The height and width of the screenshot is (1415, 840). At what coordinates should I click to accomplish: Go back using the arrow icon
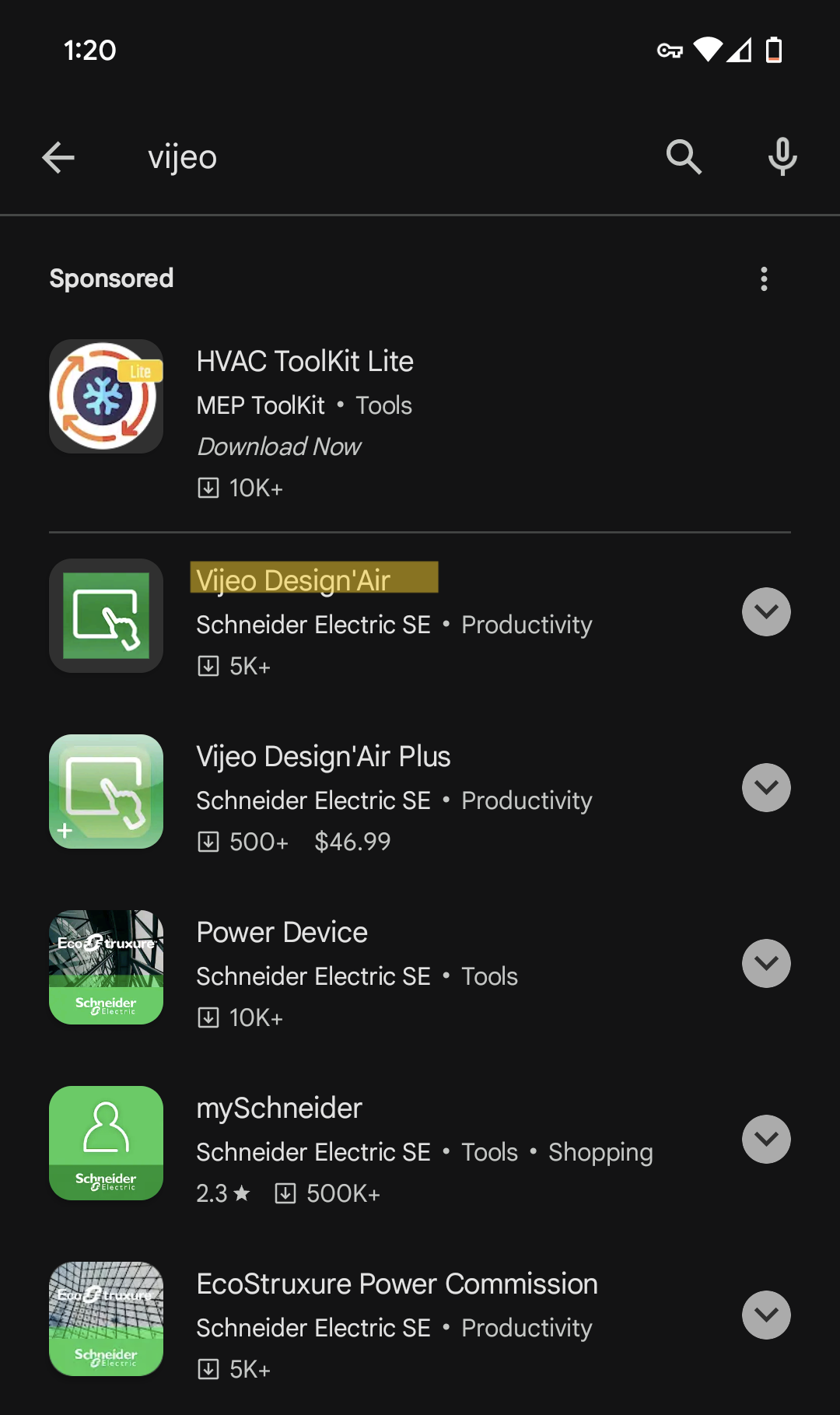(58, 158)
